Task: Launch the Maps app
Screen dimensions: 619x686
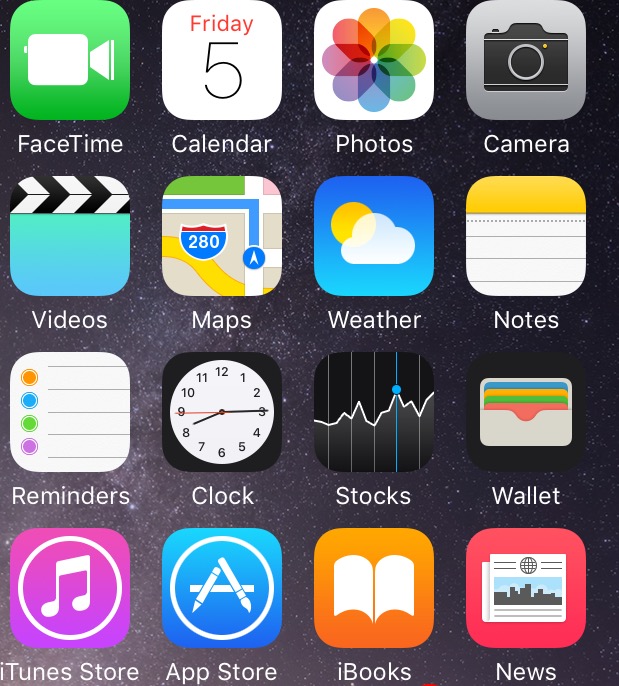Action: 222,236
